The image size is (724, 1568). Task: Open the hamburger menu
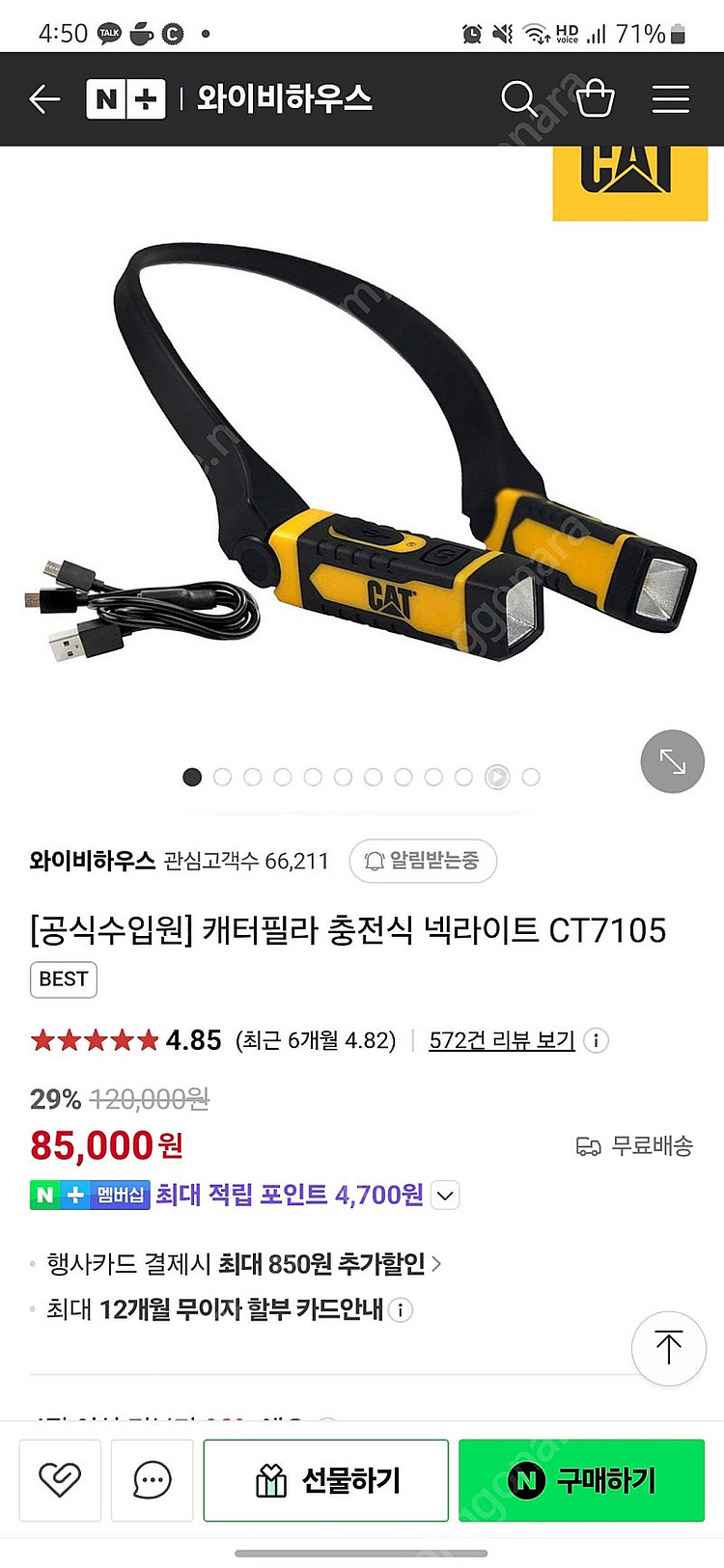click(x=670, y=98)
